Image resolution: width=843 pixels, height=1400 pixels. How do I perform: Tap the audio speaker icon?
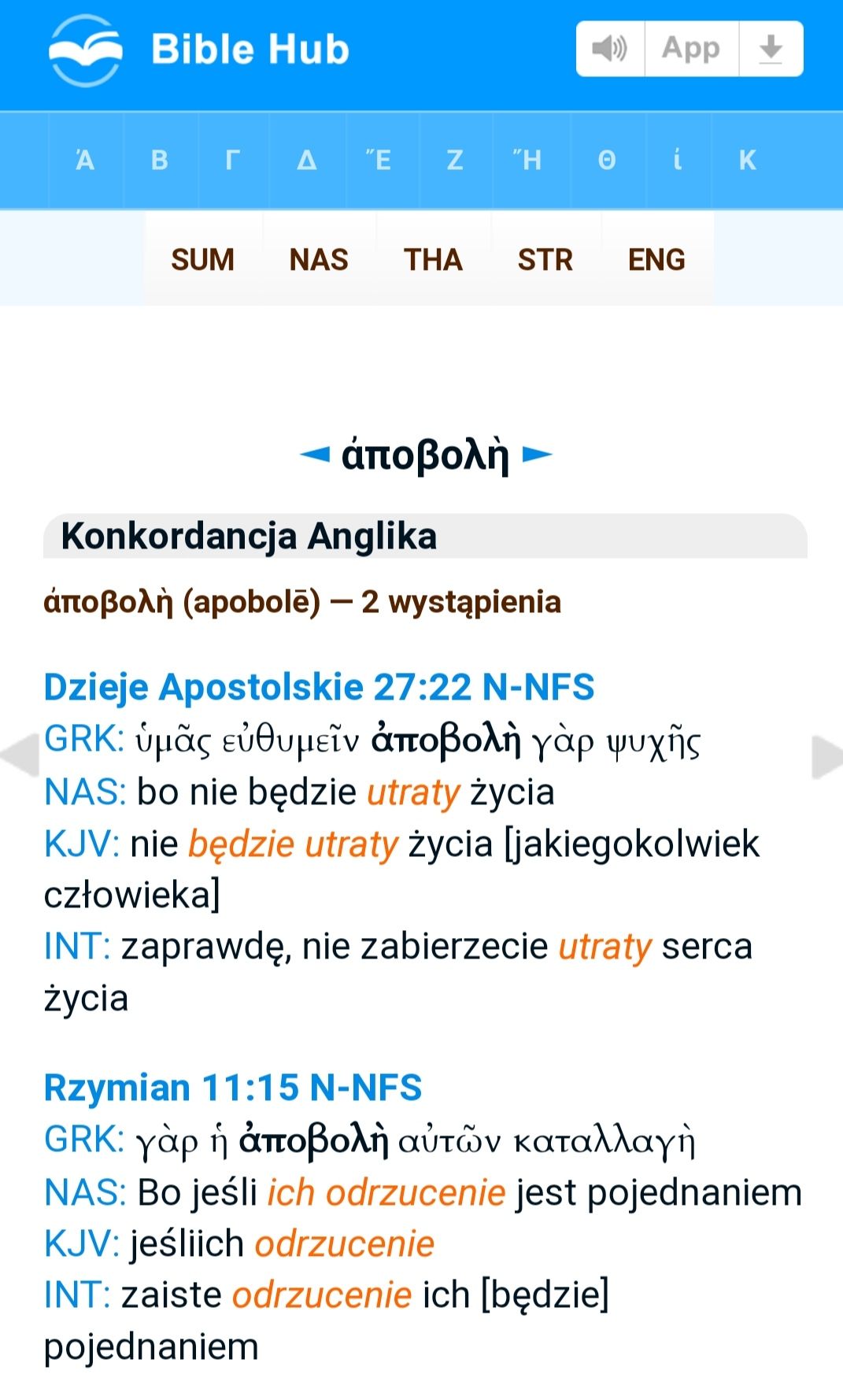pyautogui.click(x=610, y=49)
